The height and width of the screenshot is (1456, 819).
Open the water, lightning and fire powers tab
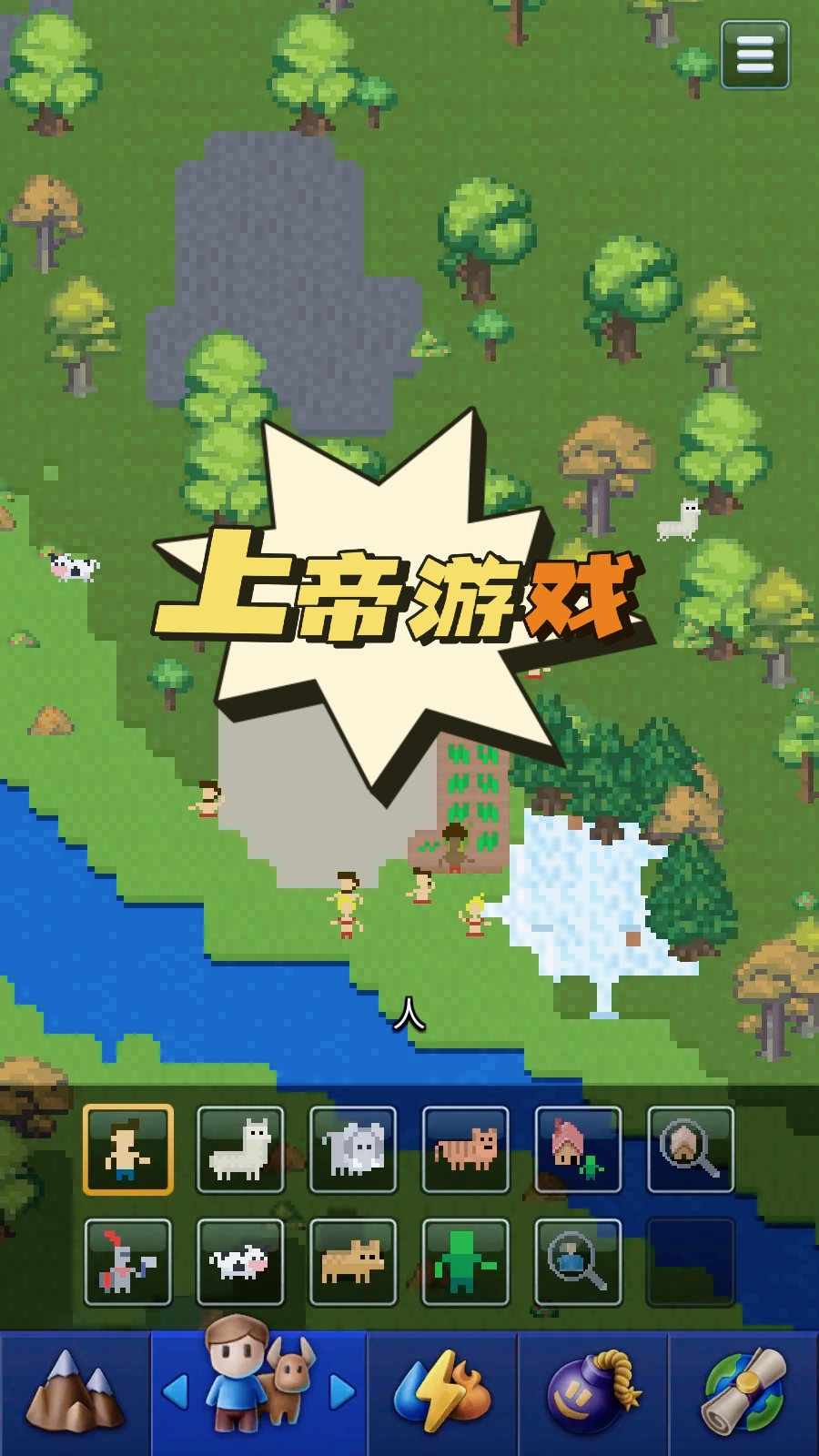442,1392
